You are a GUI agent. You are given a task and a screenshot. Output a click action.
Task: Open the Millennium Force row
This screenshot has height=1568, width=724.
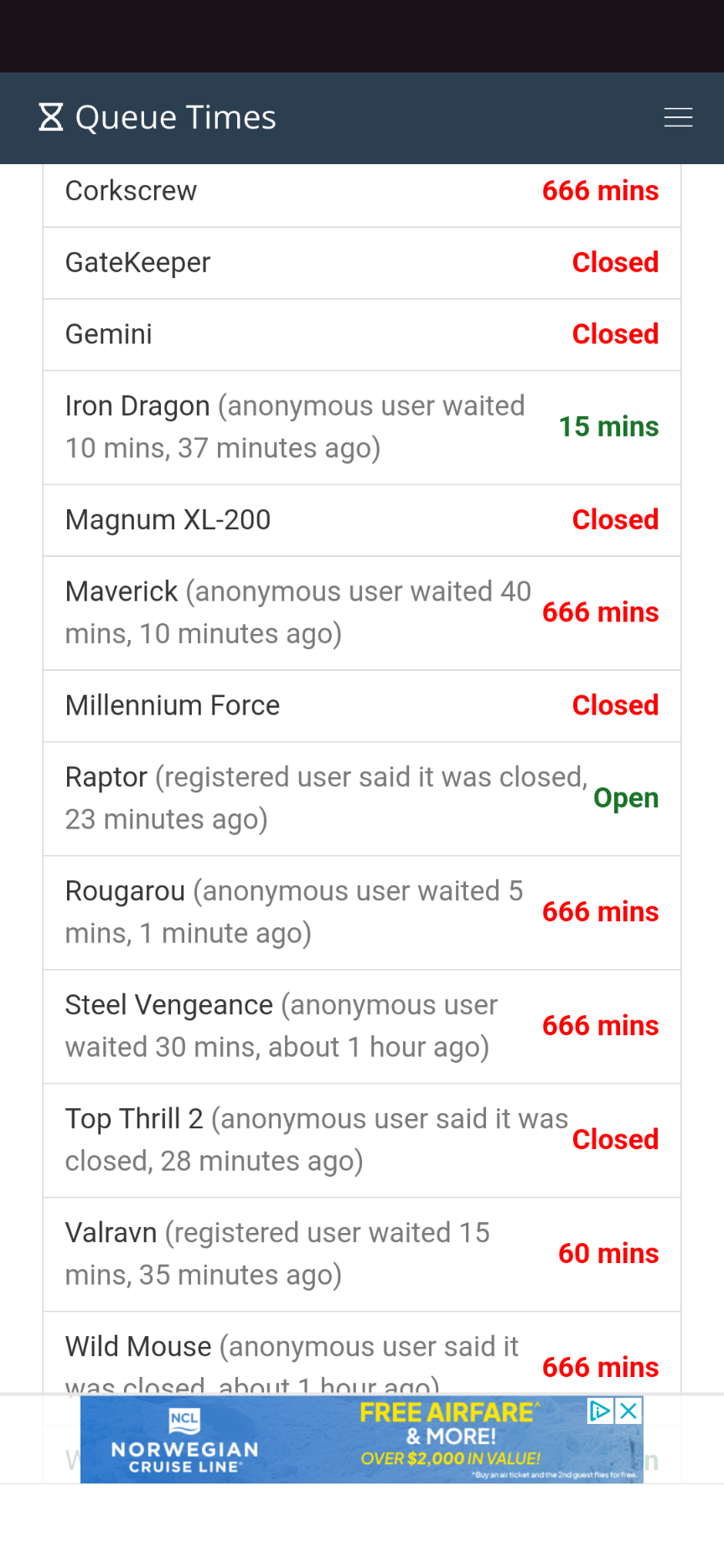362,706
